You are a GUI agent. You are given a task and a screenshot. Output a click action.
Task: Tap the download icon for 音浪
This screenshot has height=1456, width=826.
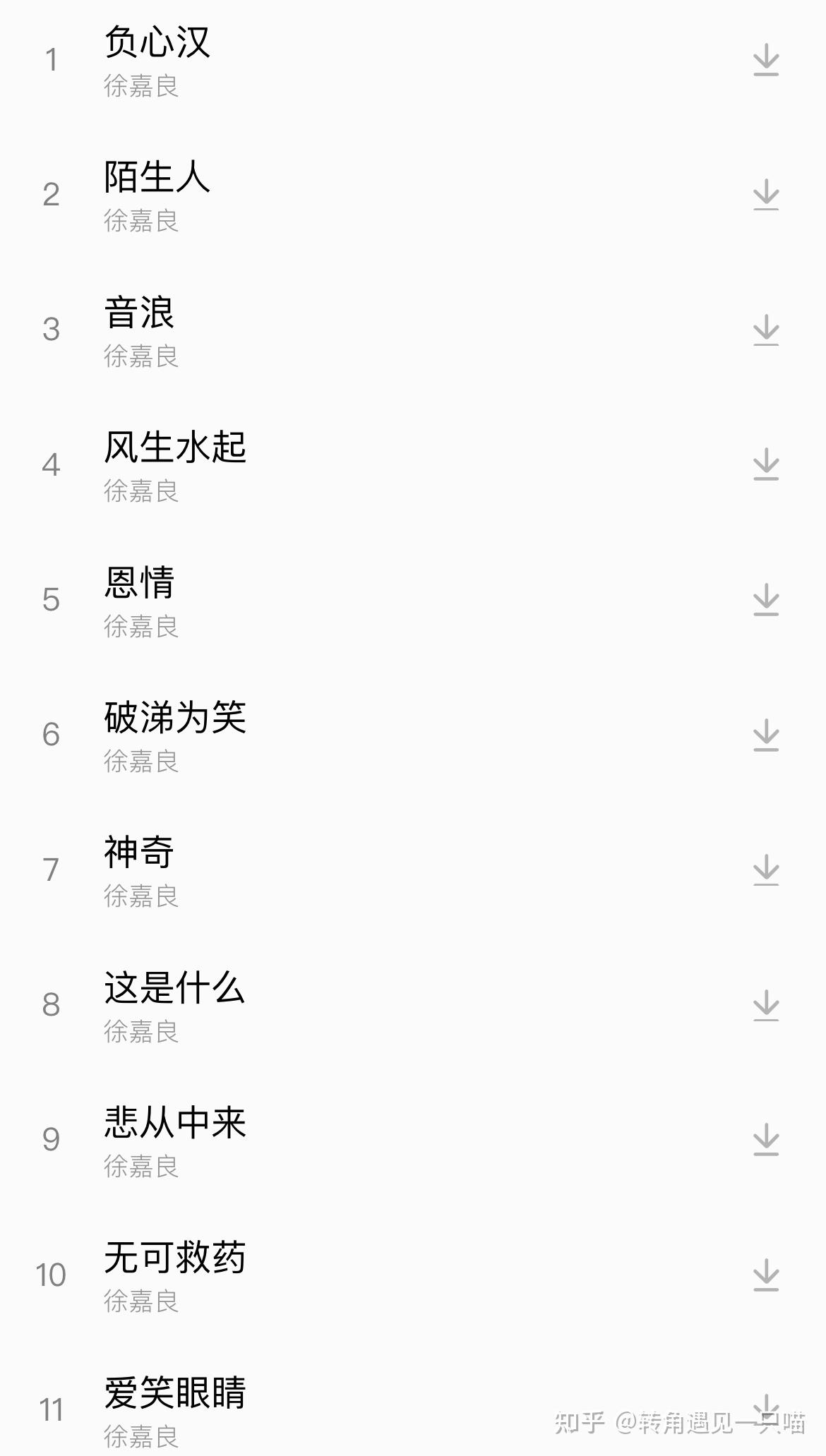[x=765, y=330]
